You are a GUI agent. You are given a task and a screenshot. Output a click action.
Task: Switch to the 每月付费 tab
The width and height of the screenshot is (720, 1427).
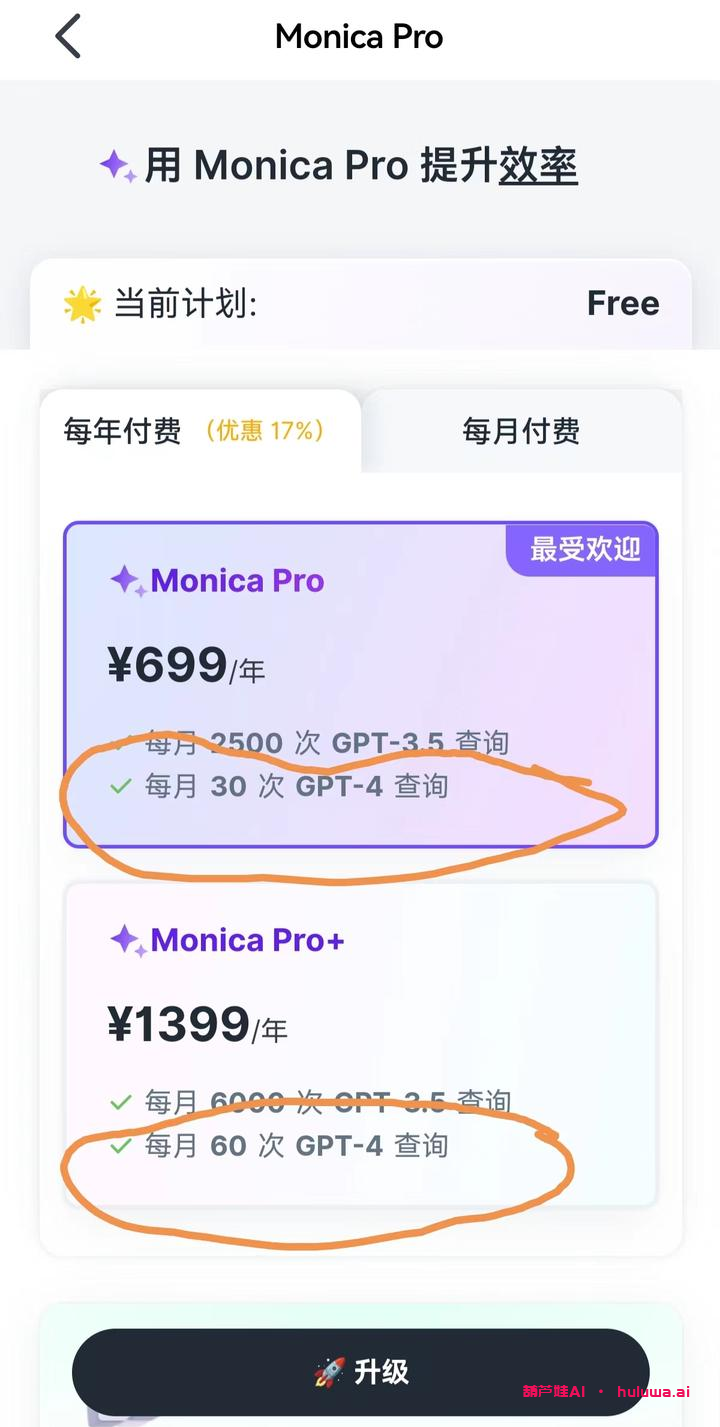(521, 431)
